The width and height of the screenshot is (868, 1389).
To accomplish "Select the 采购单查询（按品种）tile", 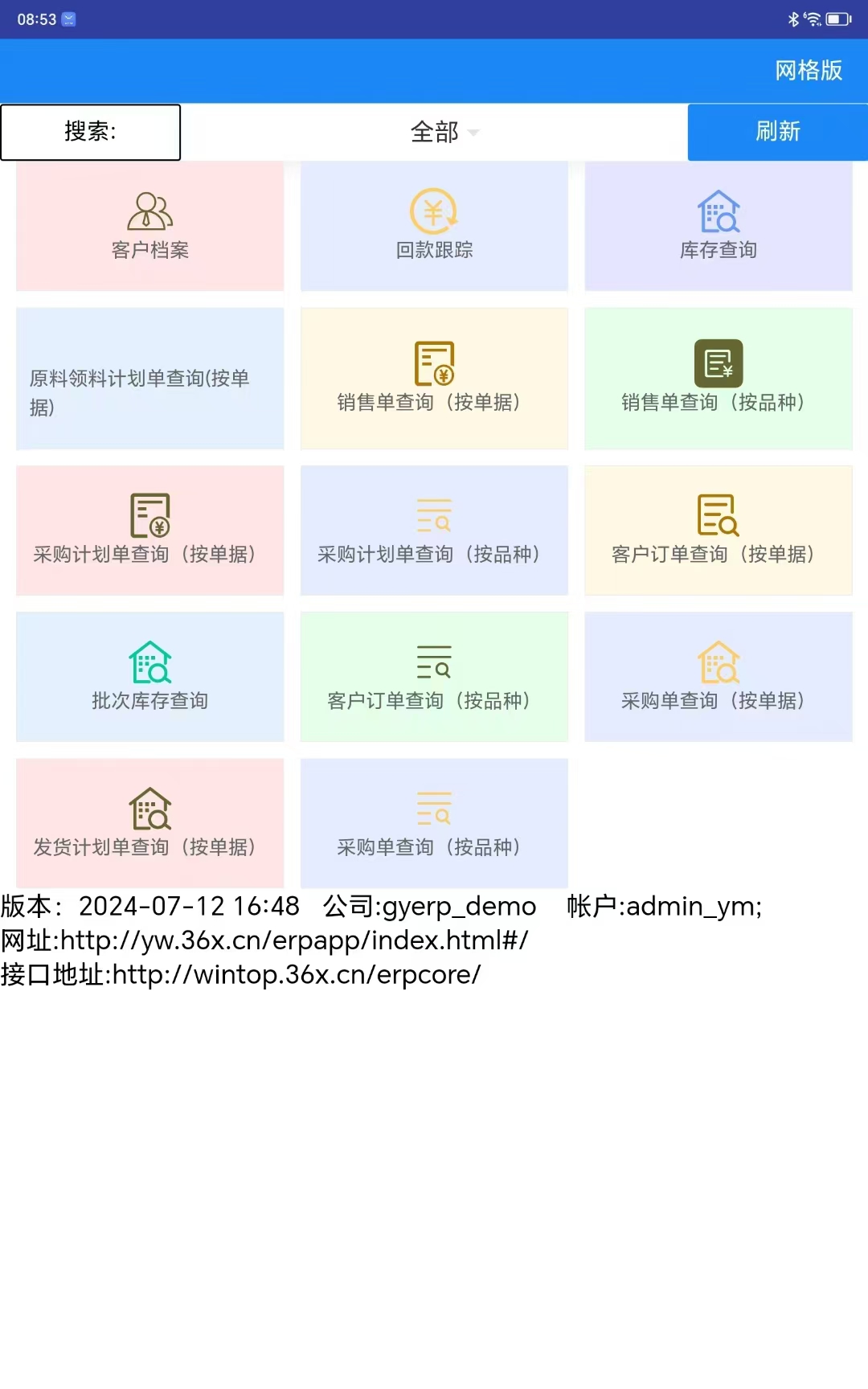I will click(x=434, y=823).
